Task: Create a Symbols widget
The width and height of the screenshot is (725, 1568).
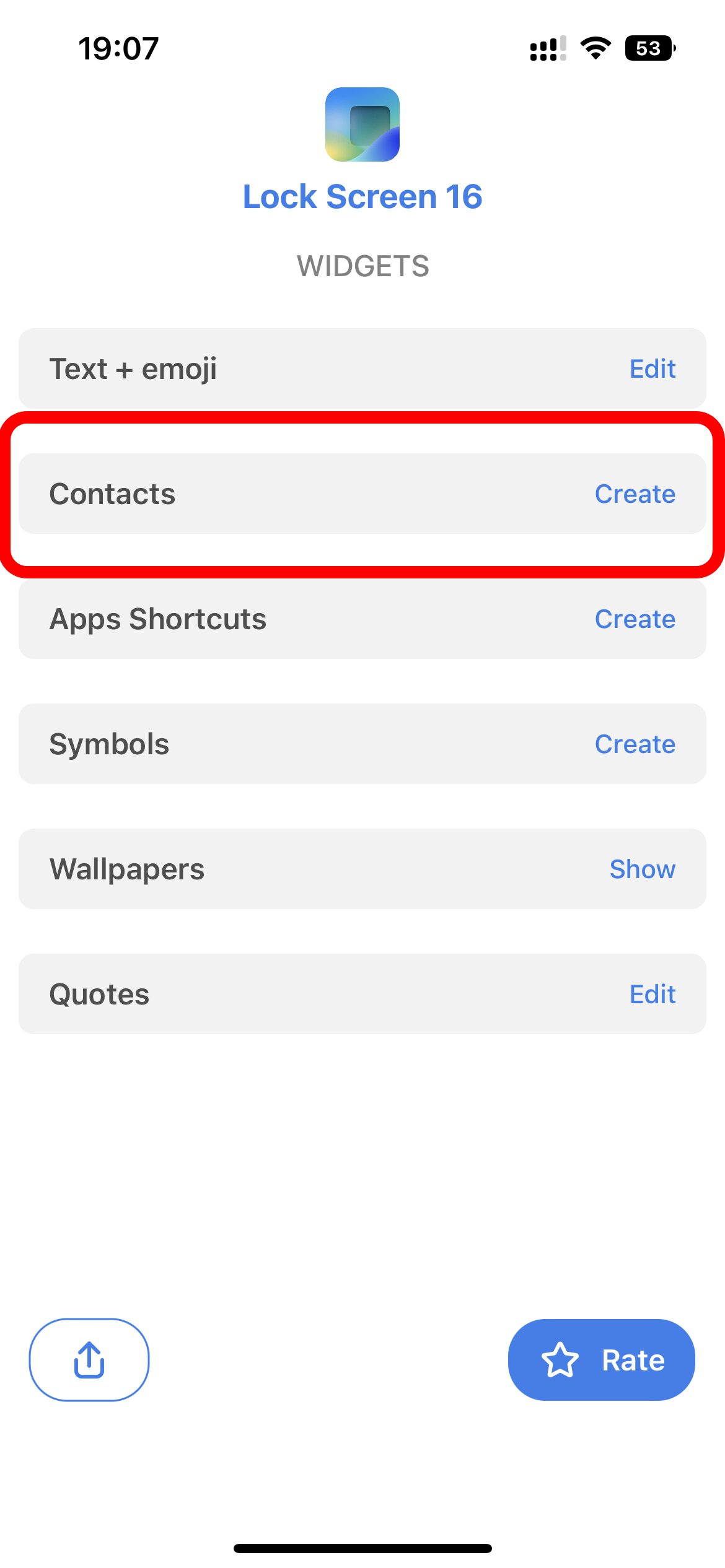Action: click(635, 744)
